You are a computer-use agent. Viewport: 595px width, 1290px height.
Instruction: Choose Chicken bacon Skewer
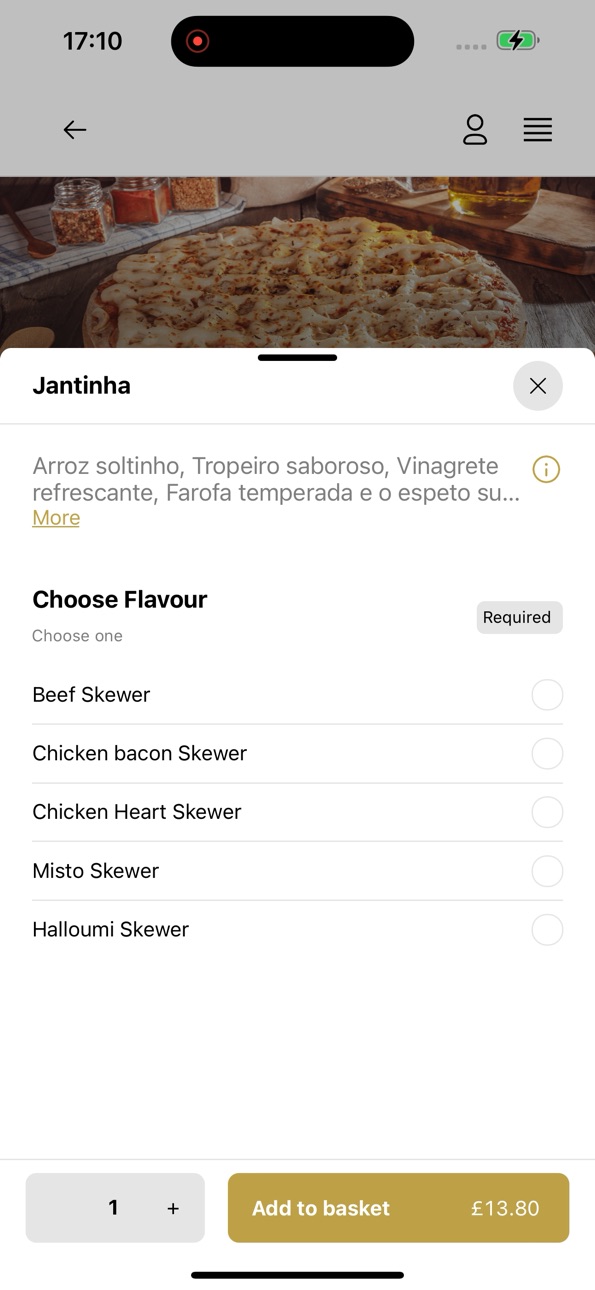[x=297, y=753]
